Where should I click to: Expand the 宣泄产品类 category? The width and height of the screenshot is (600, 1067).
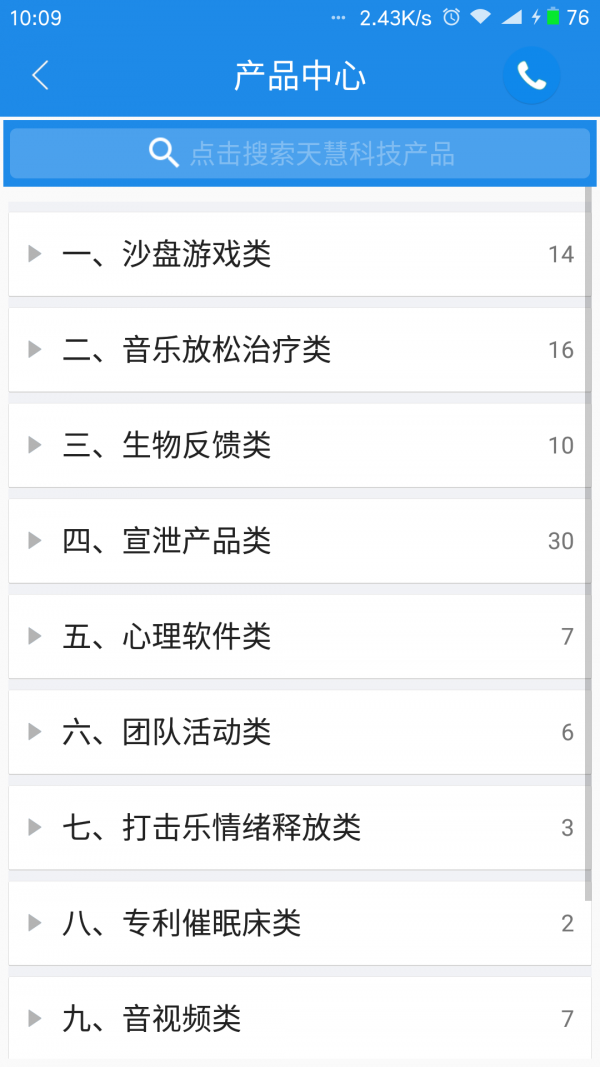(300, 541)
